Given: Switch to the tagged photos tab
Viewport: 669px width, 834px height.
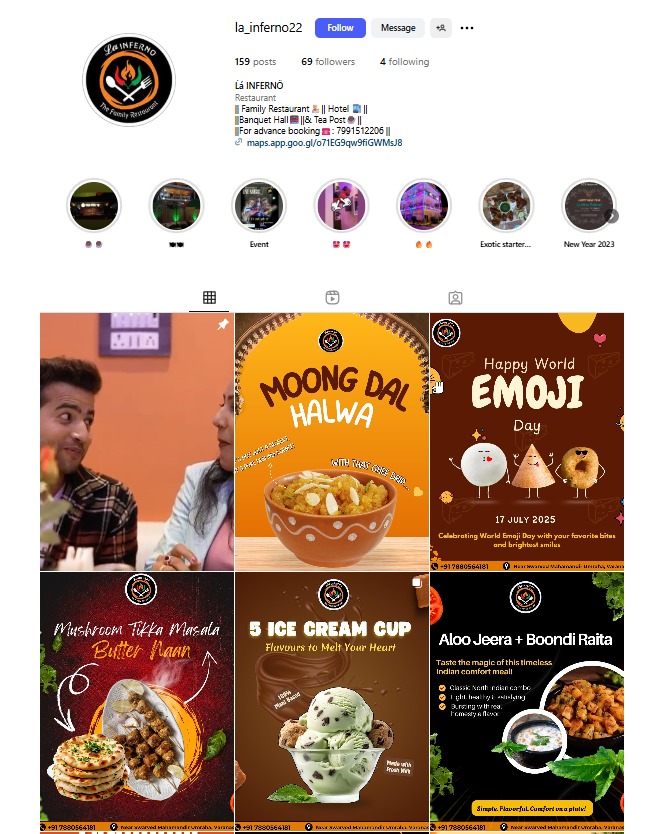Looking at the screenshot, I should point(455,297).
